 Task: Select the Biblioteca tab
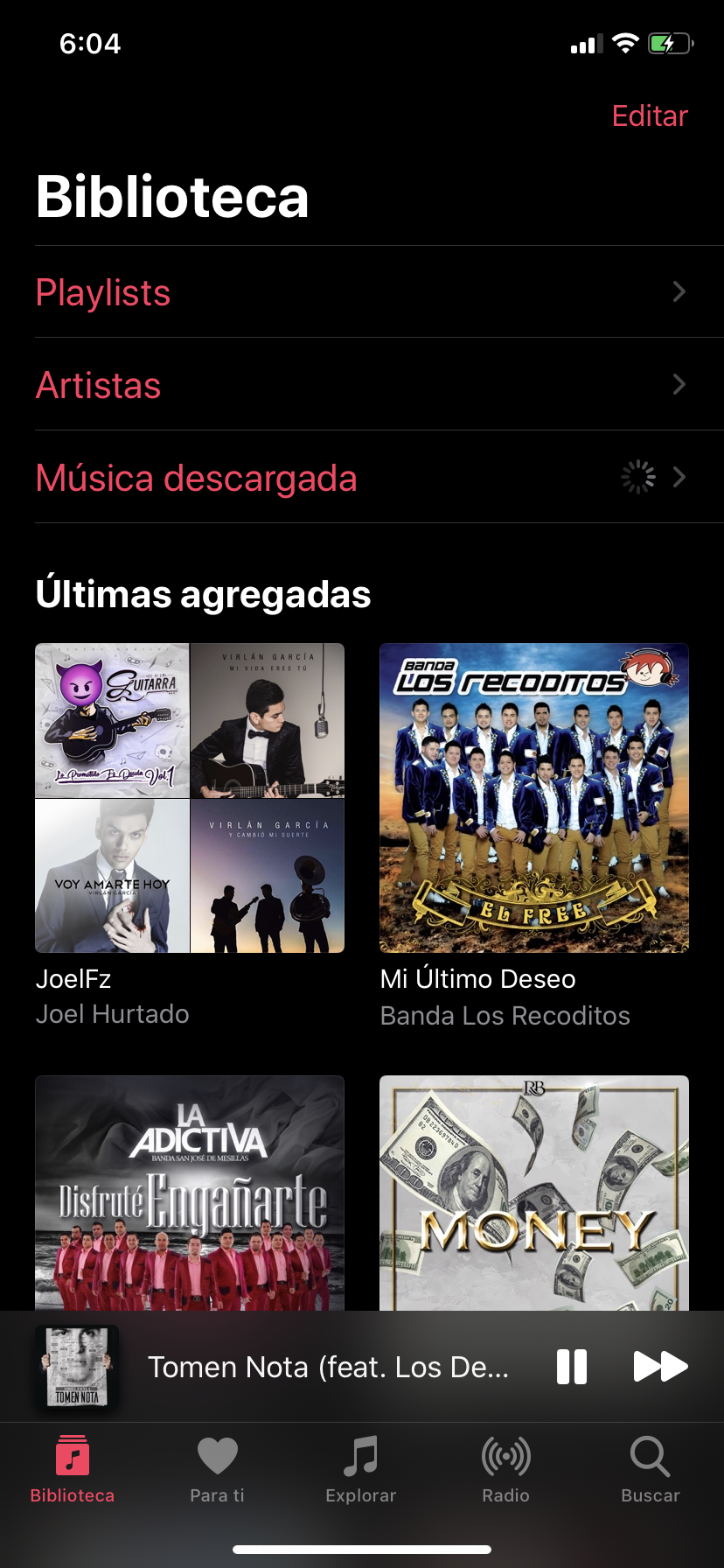click(73, 1470)
